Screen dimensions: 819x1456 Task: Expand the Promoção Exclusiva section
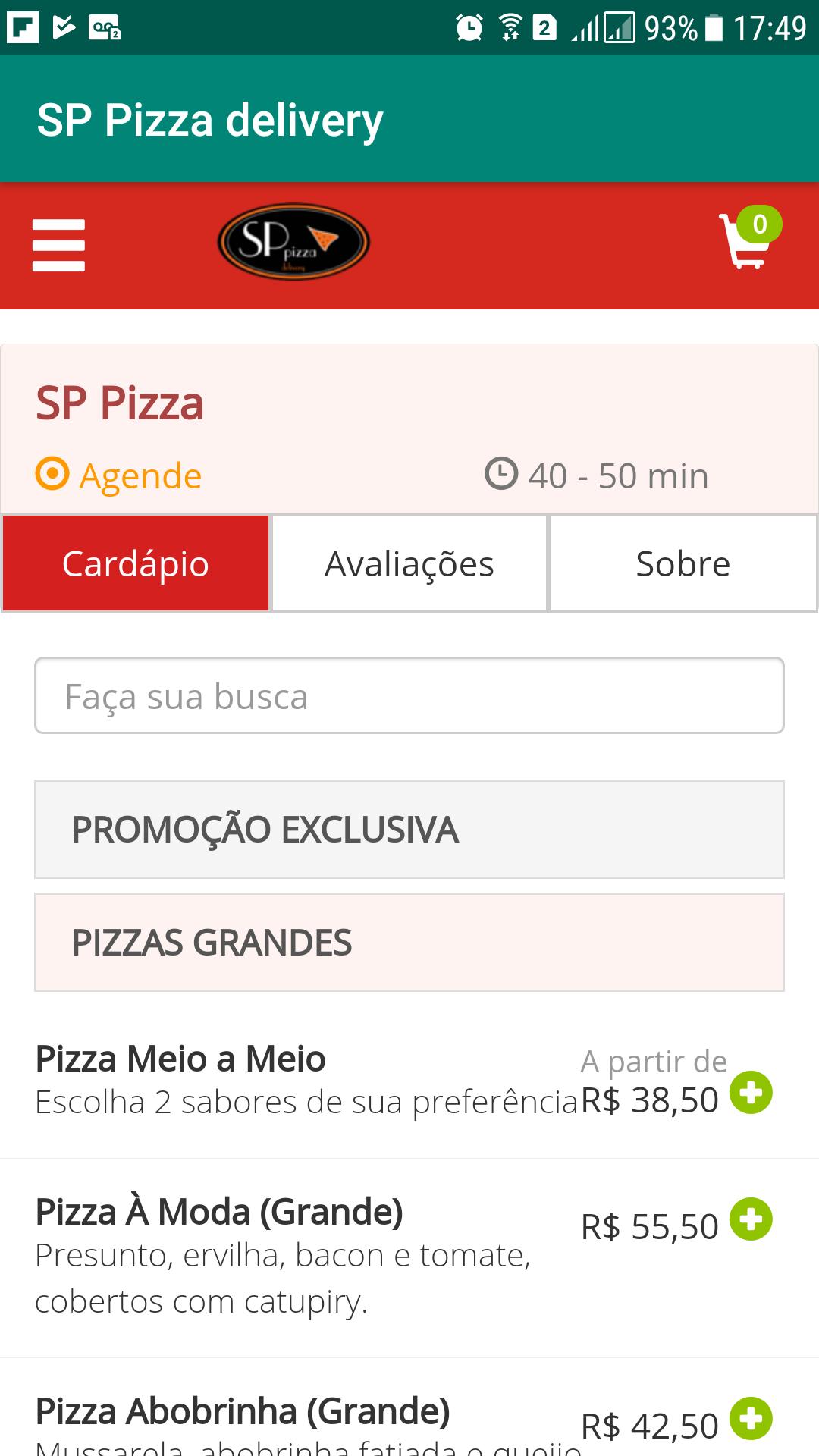(x=409, y=829)
